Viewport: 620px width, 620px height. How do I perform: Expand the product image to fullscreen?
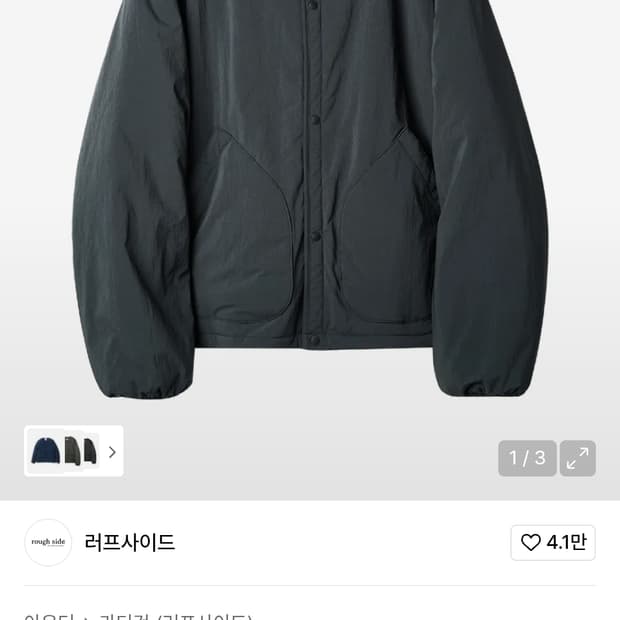[578, 458]
